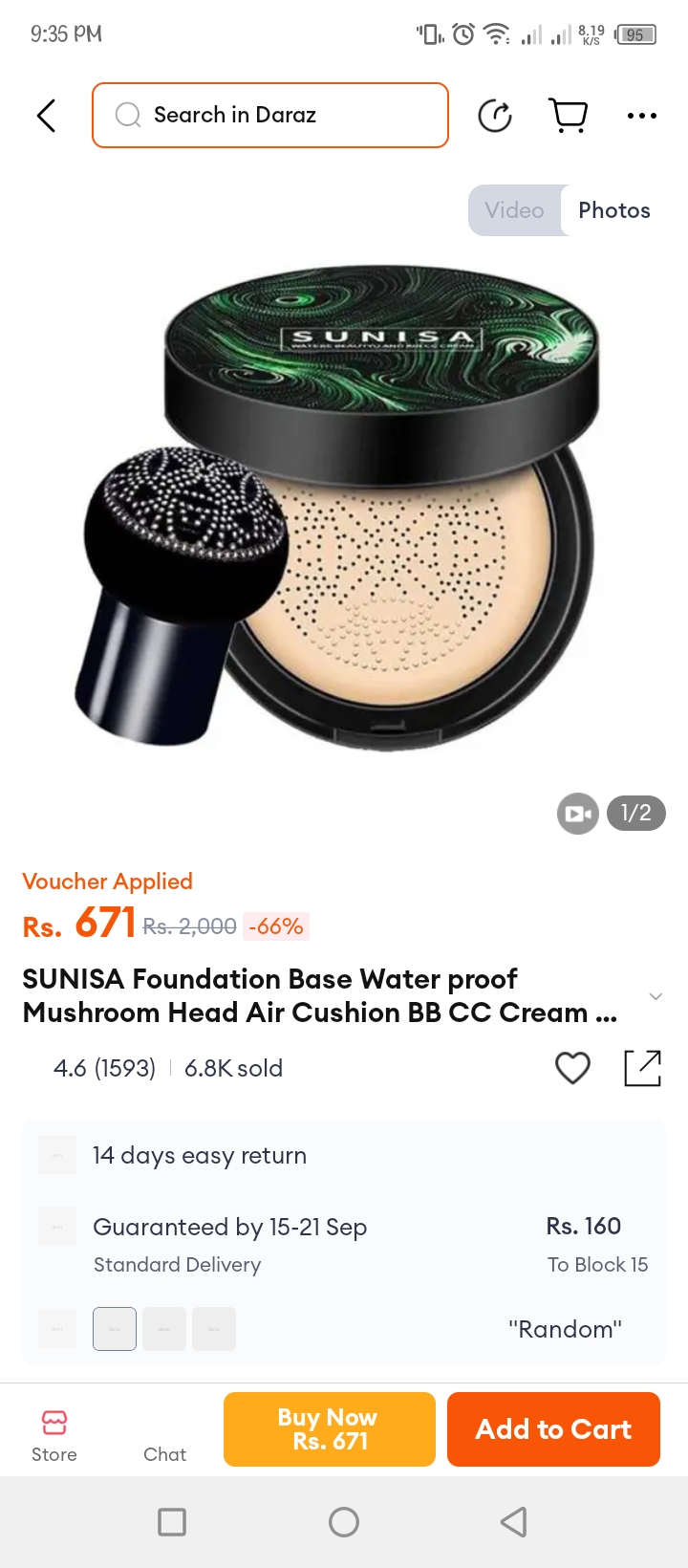This screenshot has height=1568, width=688.
Task: Open the shopping cart icon
Action: point(569,116)
